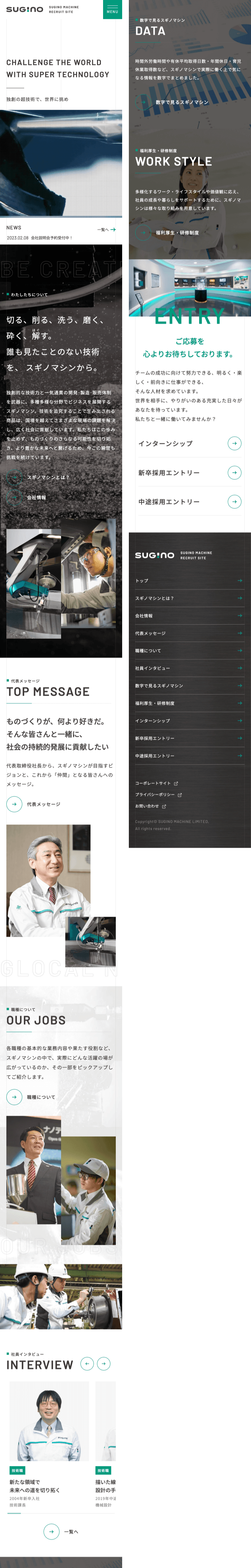Select インターンシップ entry row
The height and width of the screenshot is (1568, 251).
pyautogui.click(x=188, y=443)
